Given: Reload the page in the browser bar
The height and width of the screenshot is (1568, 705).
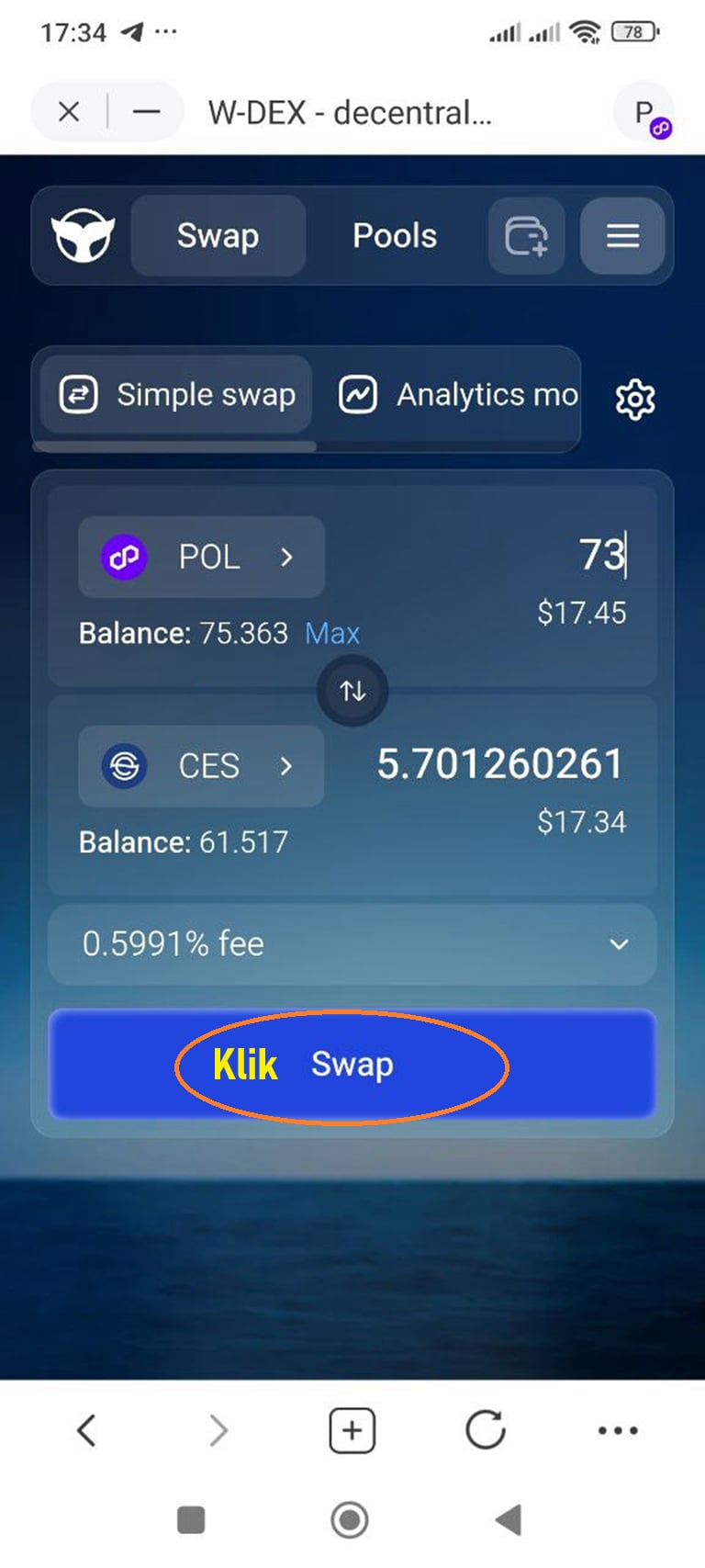Looking at the screenshot, I should [x=485, y=1429].
